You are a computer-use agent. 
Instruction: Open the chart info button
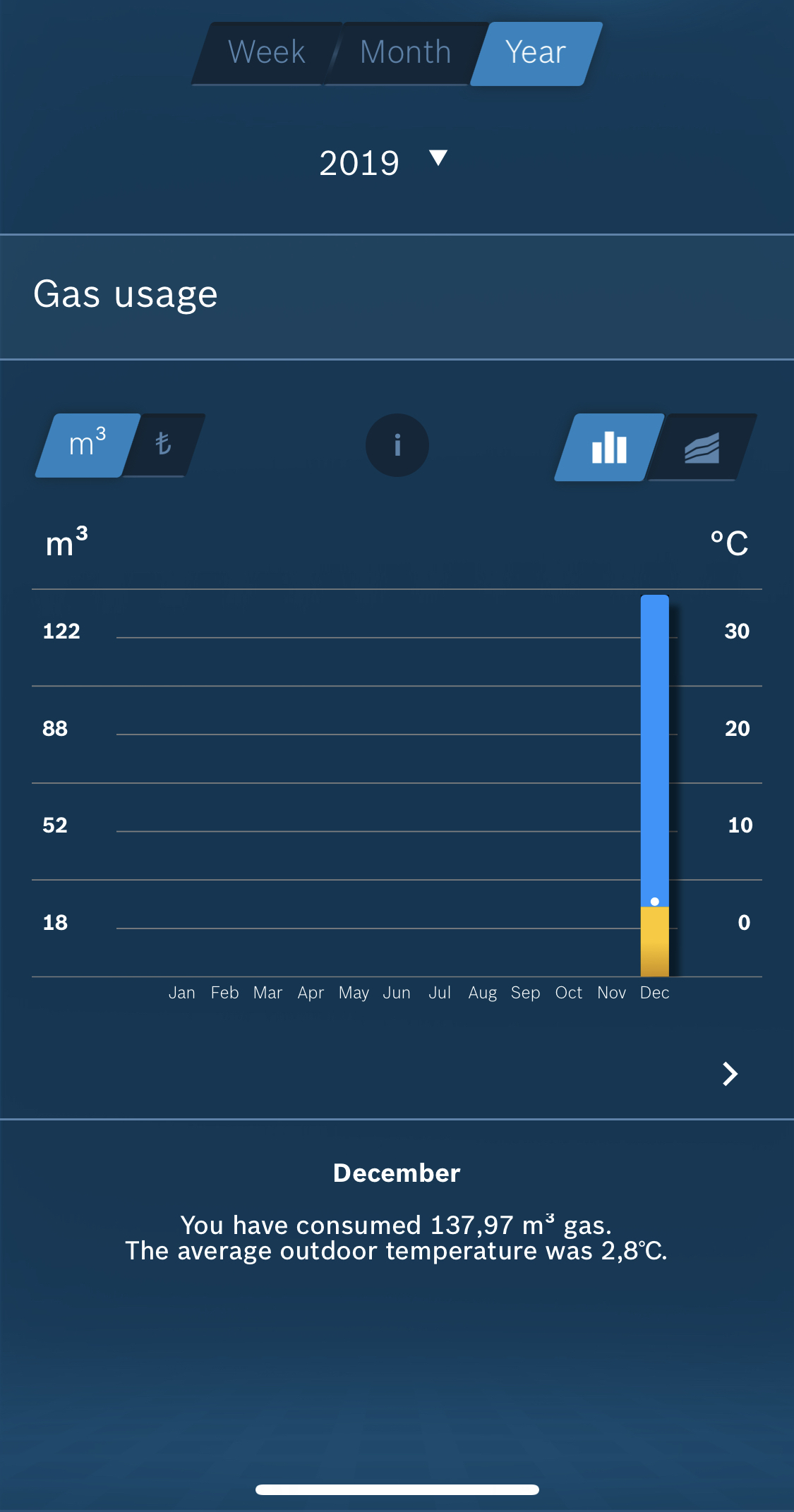tap(397, 445)
